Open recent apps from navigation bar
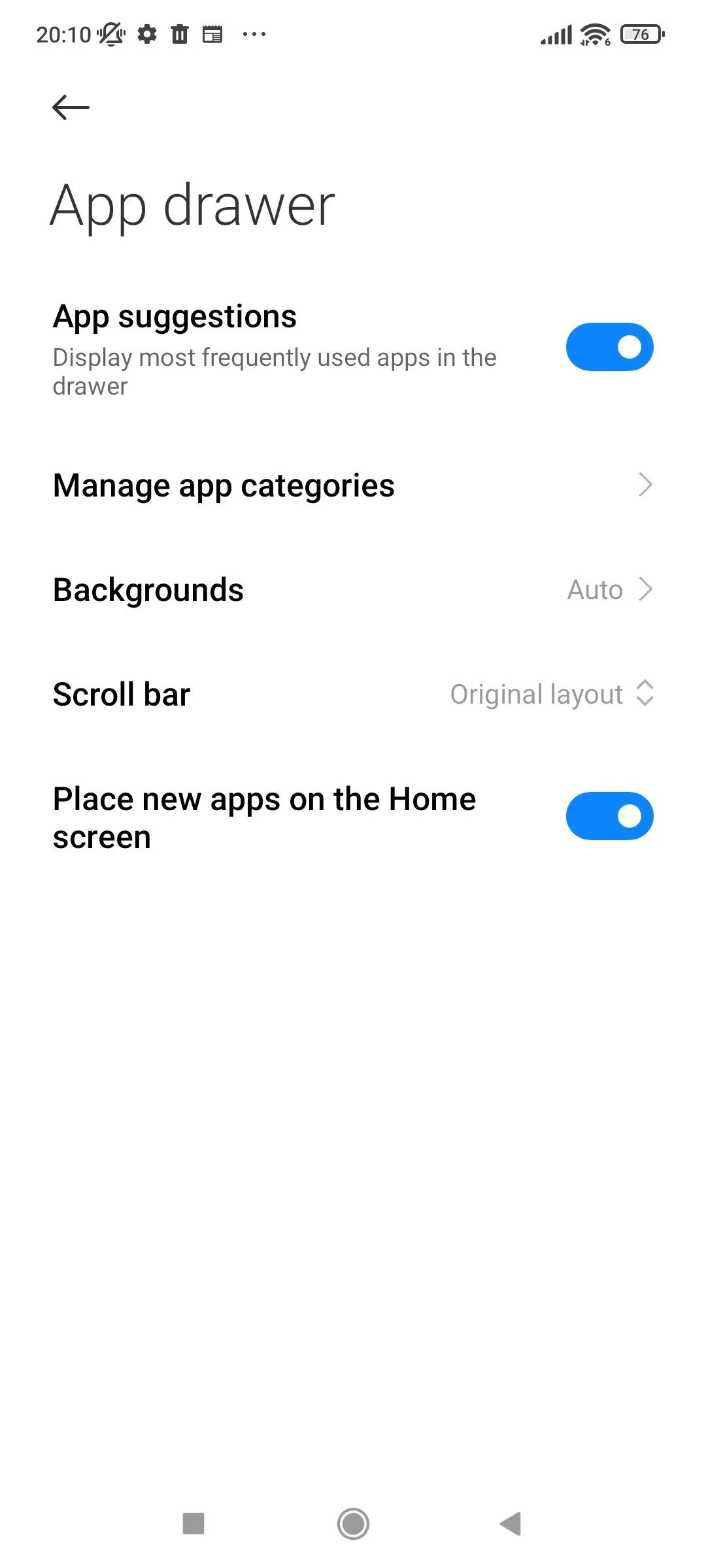This screenshot has height=1568, width=706. coord(193,1524)
